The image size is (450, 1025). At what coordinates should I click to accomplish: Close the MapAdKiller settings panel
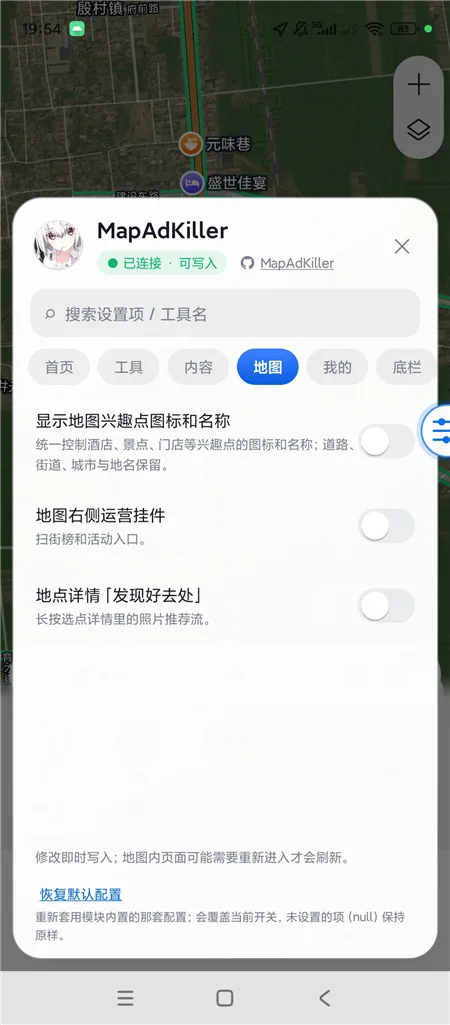pos(402,246)
